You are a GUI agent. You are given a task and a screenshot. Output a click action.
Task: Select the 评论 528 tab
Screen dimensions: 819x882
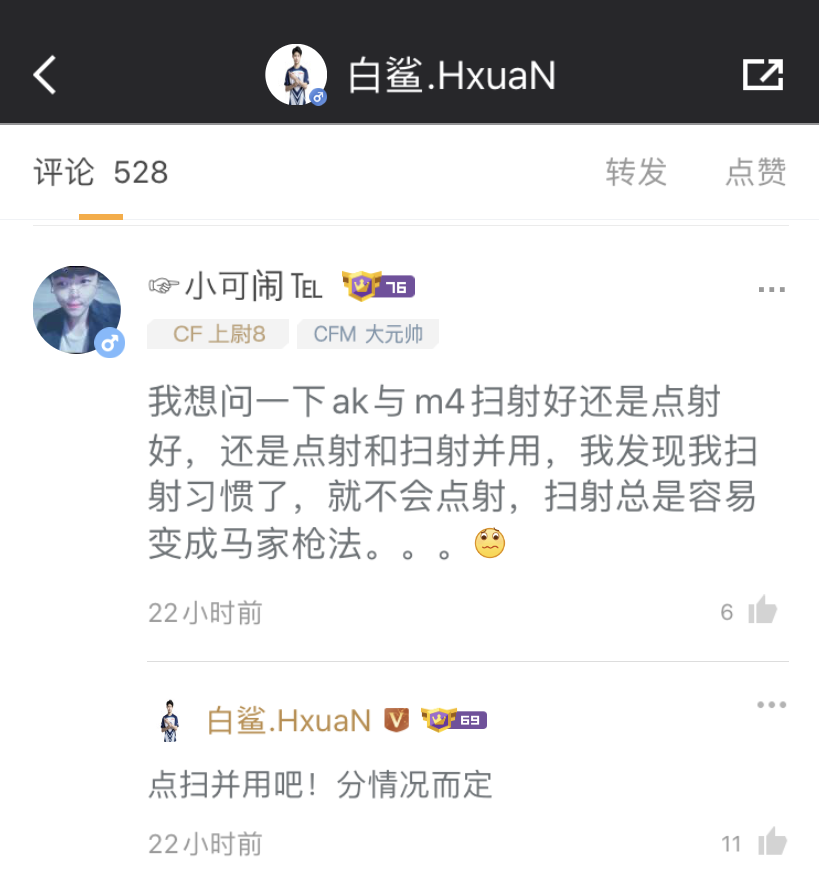pos(100,172)
